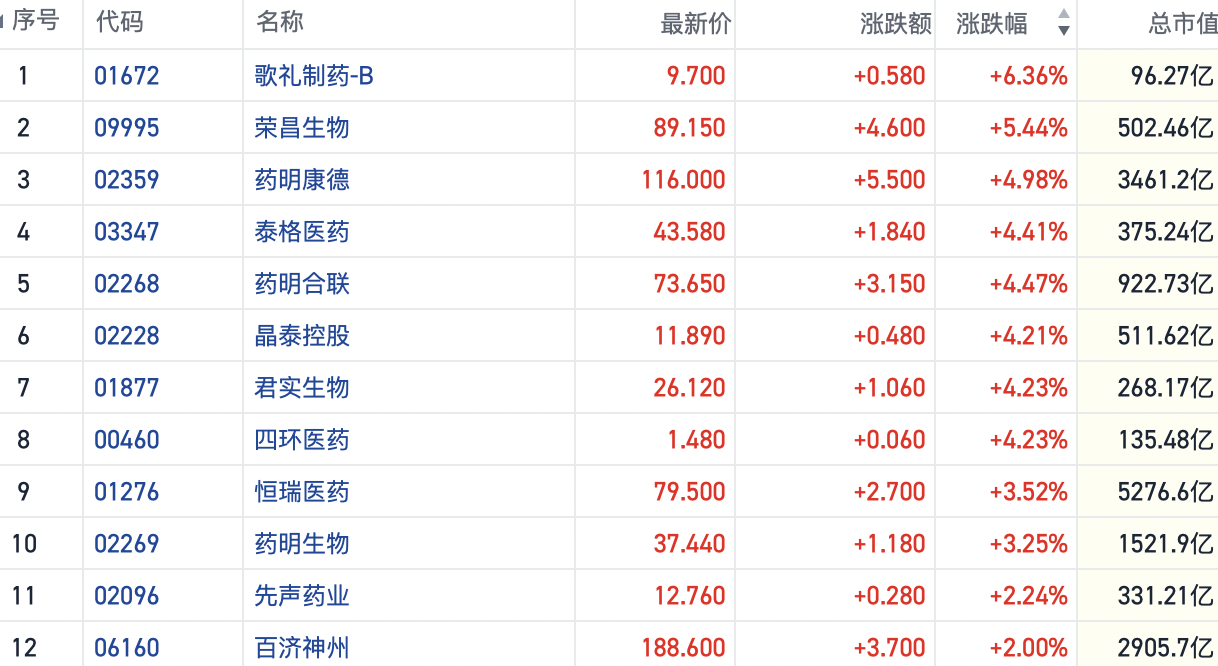Select the 泰格医药 row
This screenshot has width=1218, height=666.
click(302, 232)
